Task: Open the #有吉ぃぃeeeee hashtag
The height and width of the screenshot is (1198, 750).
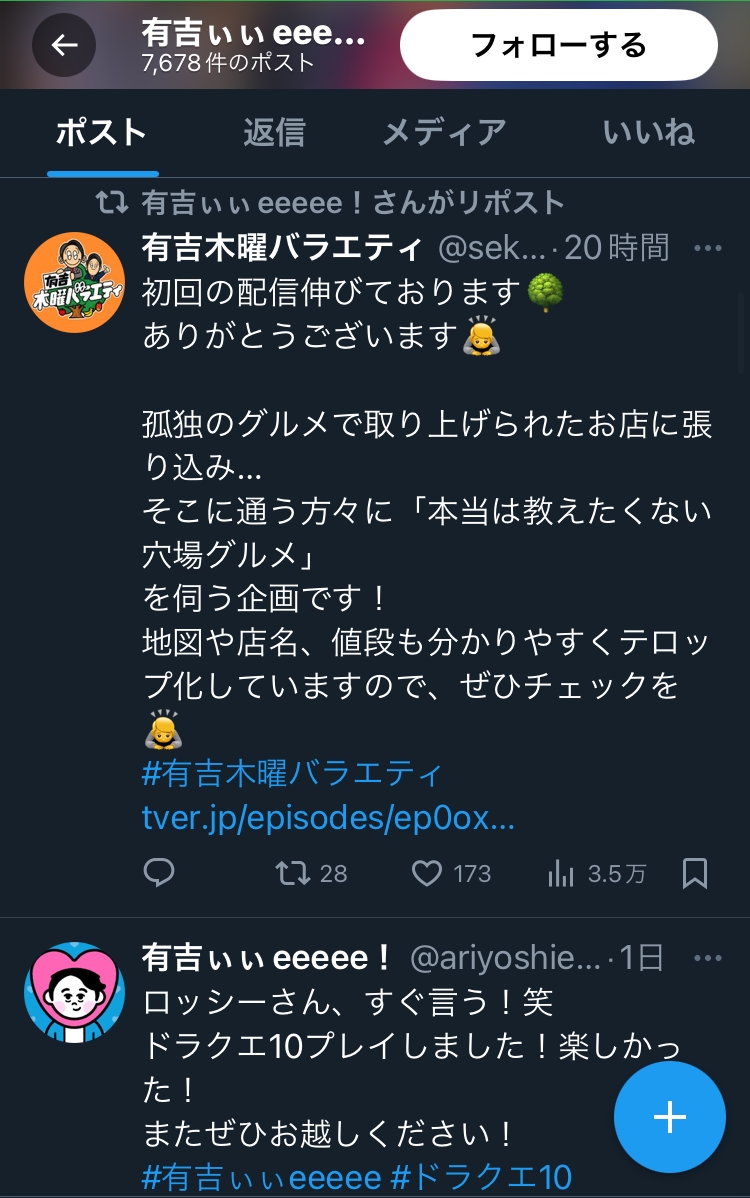Action: 262,1176
